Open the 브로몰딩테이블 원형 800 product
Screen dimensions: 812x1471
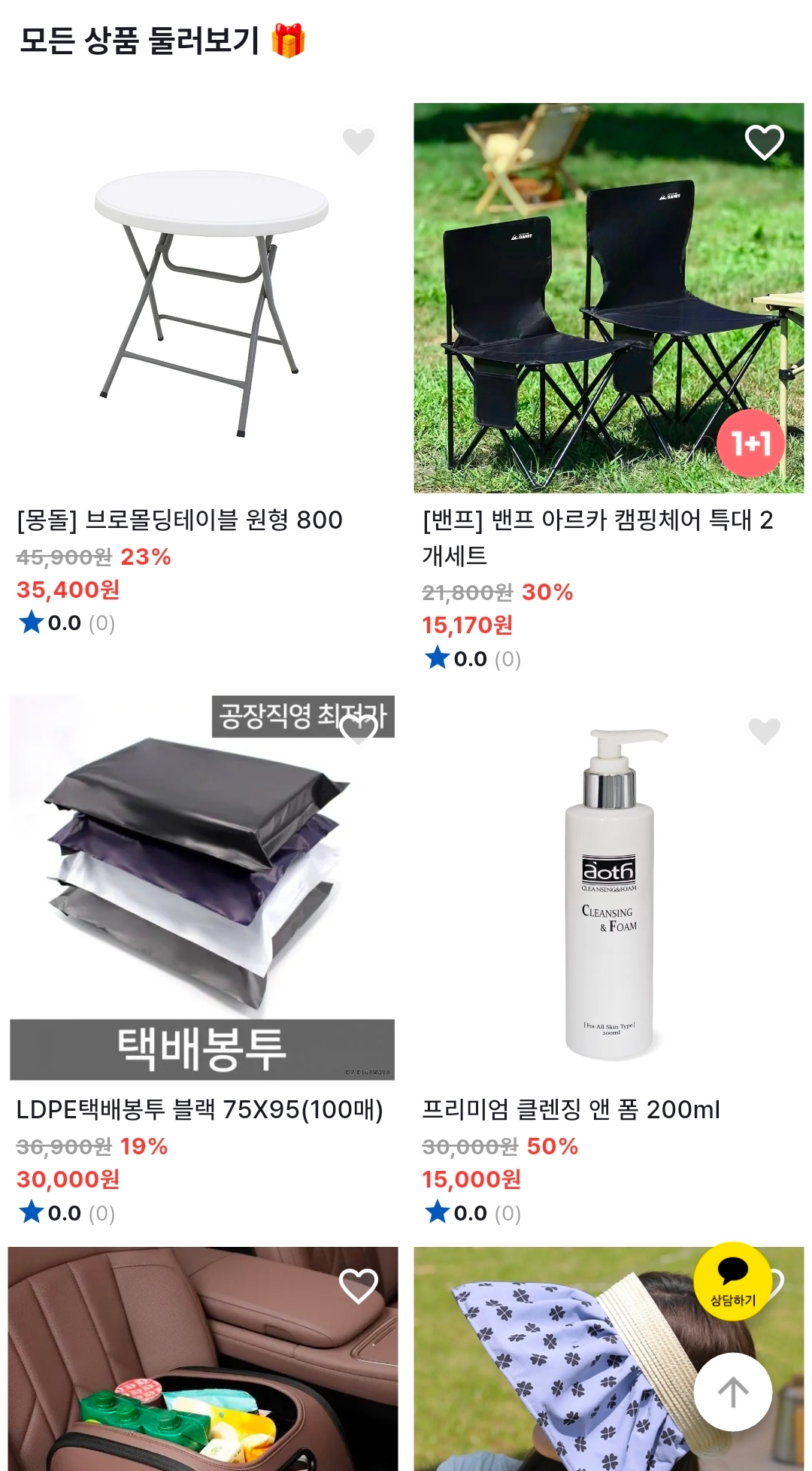point(203,301)
